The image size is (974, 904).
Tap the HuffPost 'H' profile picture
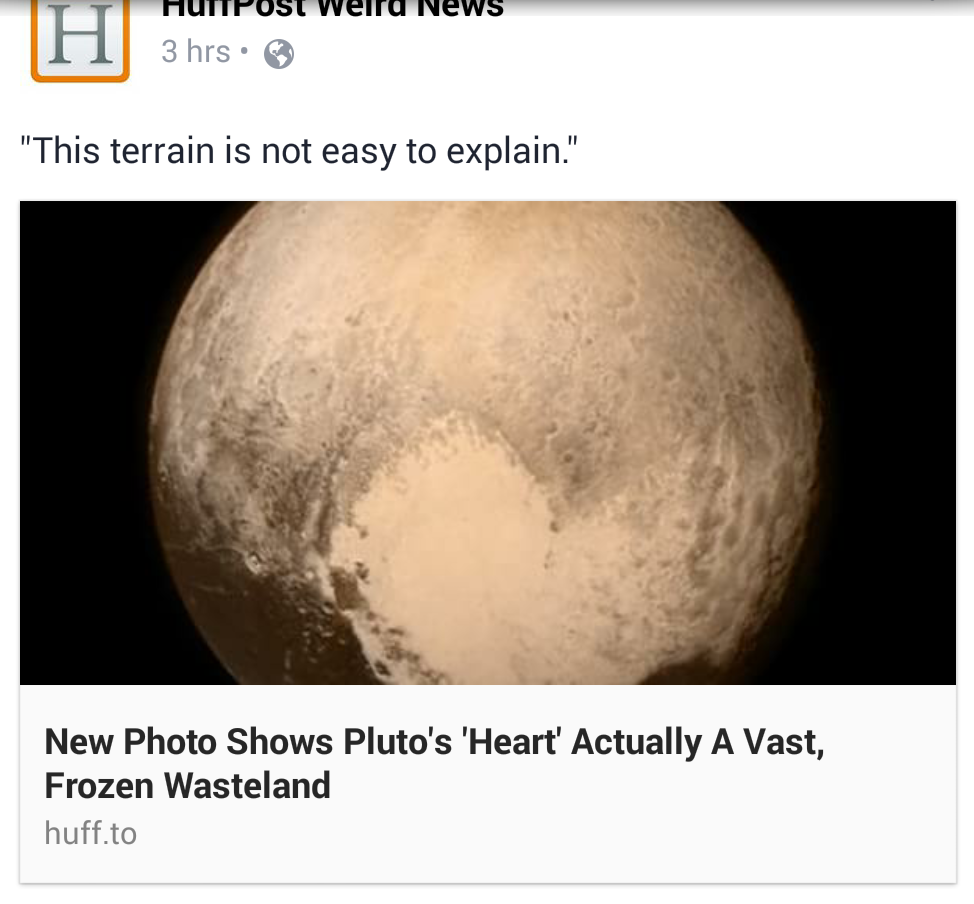click(x=80, y=40)
